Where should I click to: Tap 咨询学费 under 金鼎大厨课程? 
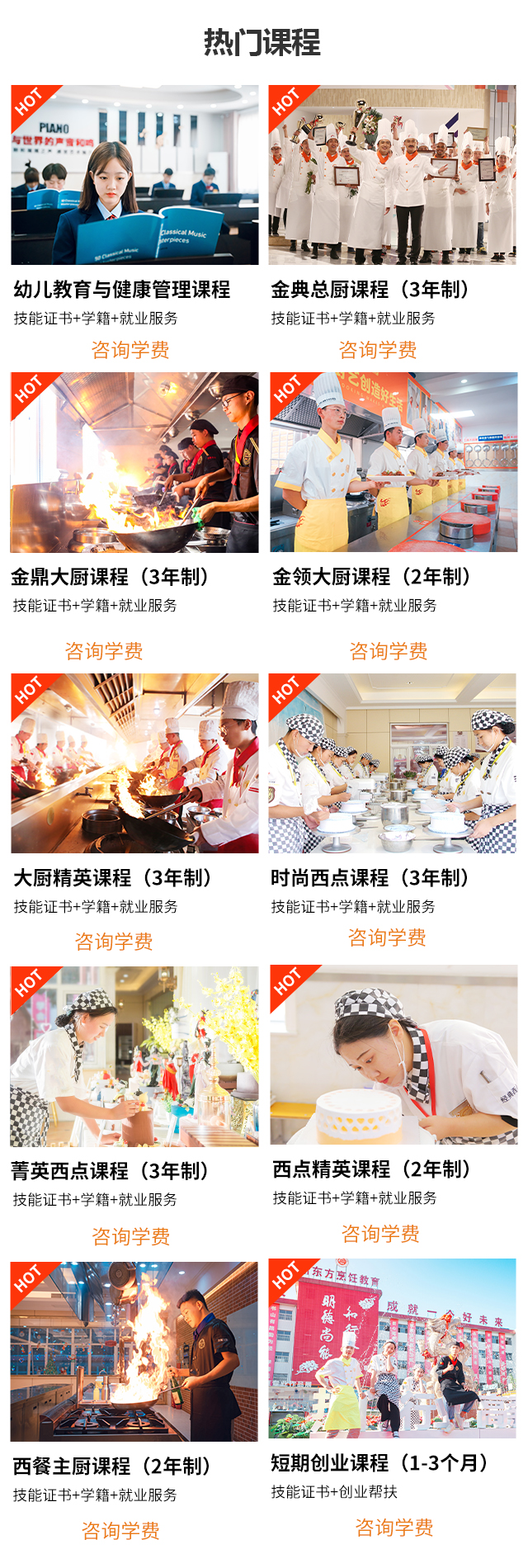click(104, 651)
